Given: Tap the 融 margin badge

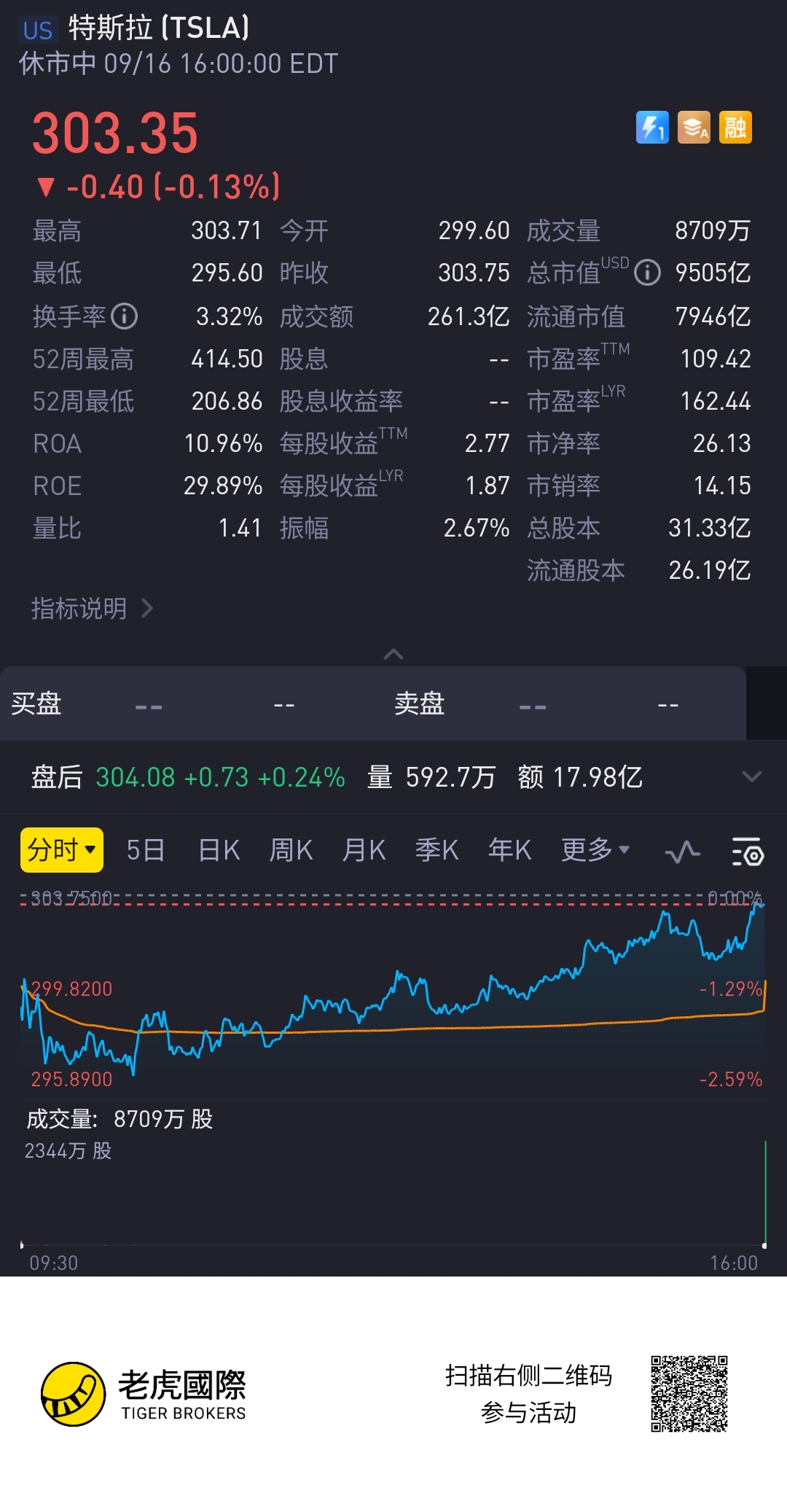Looking at the screenshot, I should pyautogui.click(x=735, y=128).
